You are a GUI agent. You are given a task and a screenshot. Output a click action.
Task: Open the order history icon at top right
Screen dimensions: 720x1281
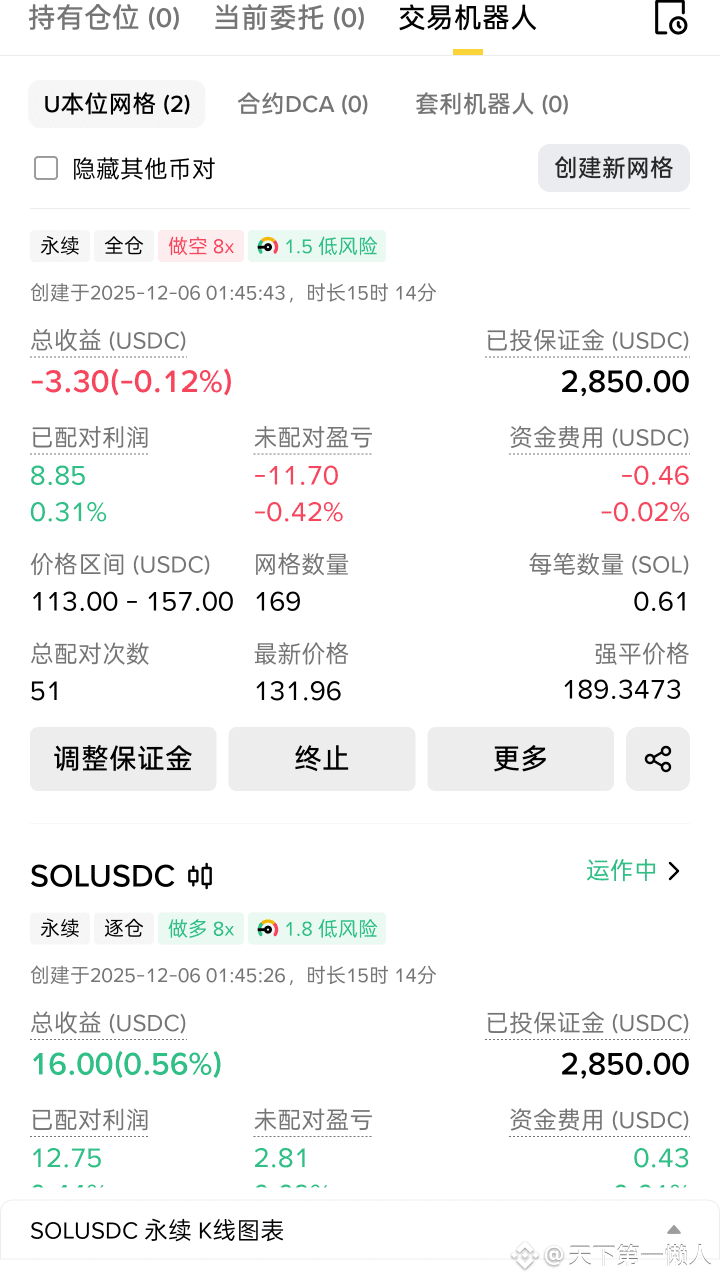coord(669,18)
